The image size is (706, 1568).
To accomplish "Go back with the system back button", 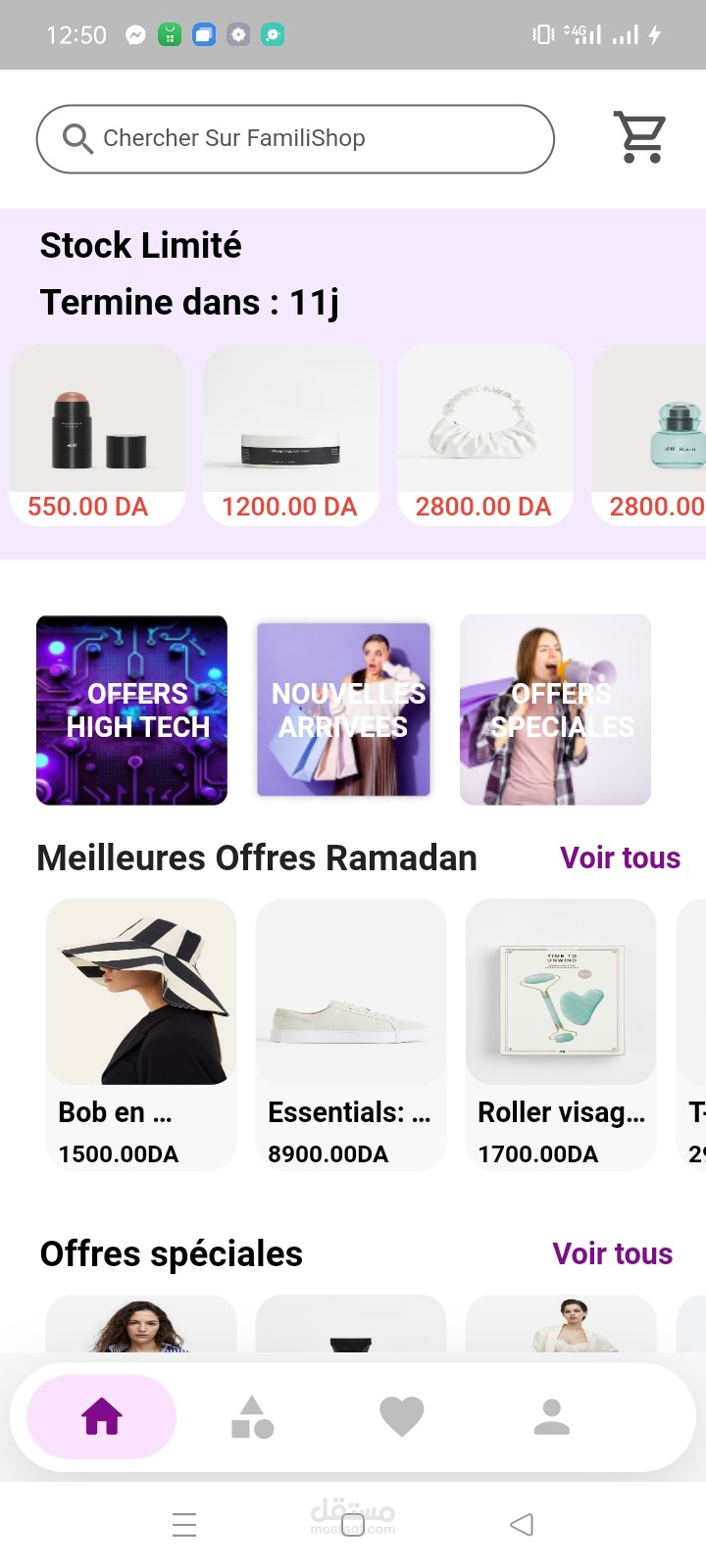I will 522,1525.
